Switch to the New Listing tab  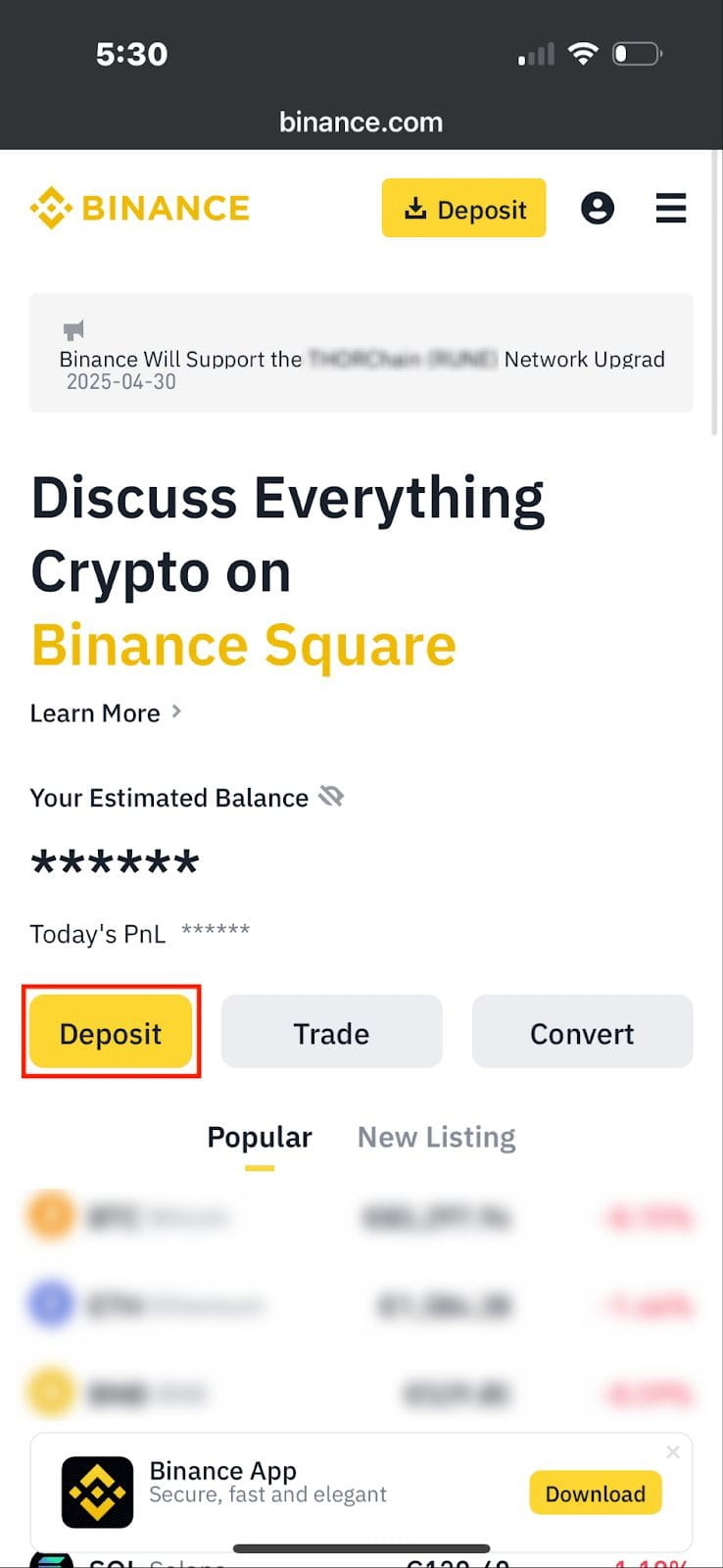(436, 1138)
